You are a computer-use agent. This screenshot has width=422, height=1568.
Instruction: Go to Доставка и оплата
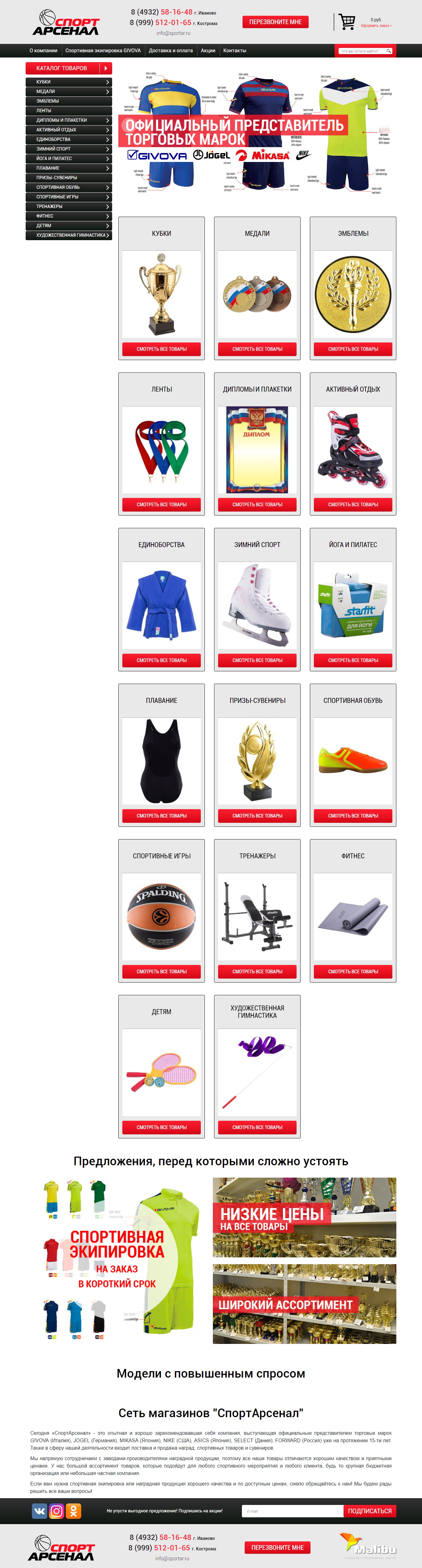170,50
